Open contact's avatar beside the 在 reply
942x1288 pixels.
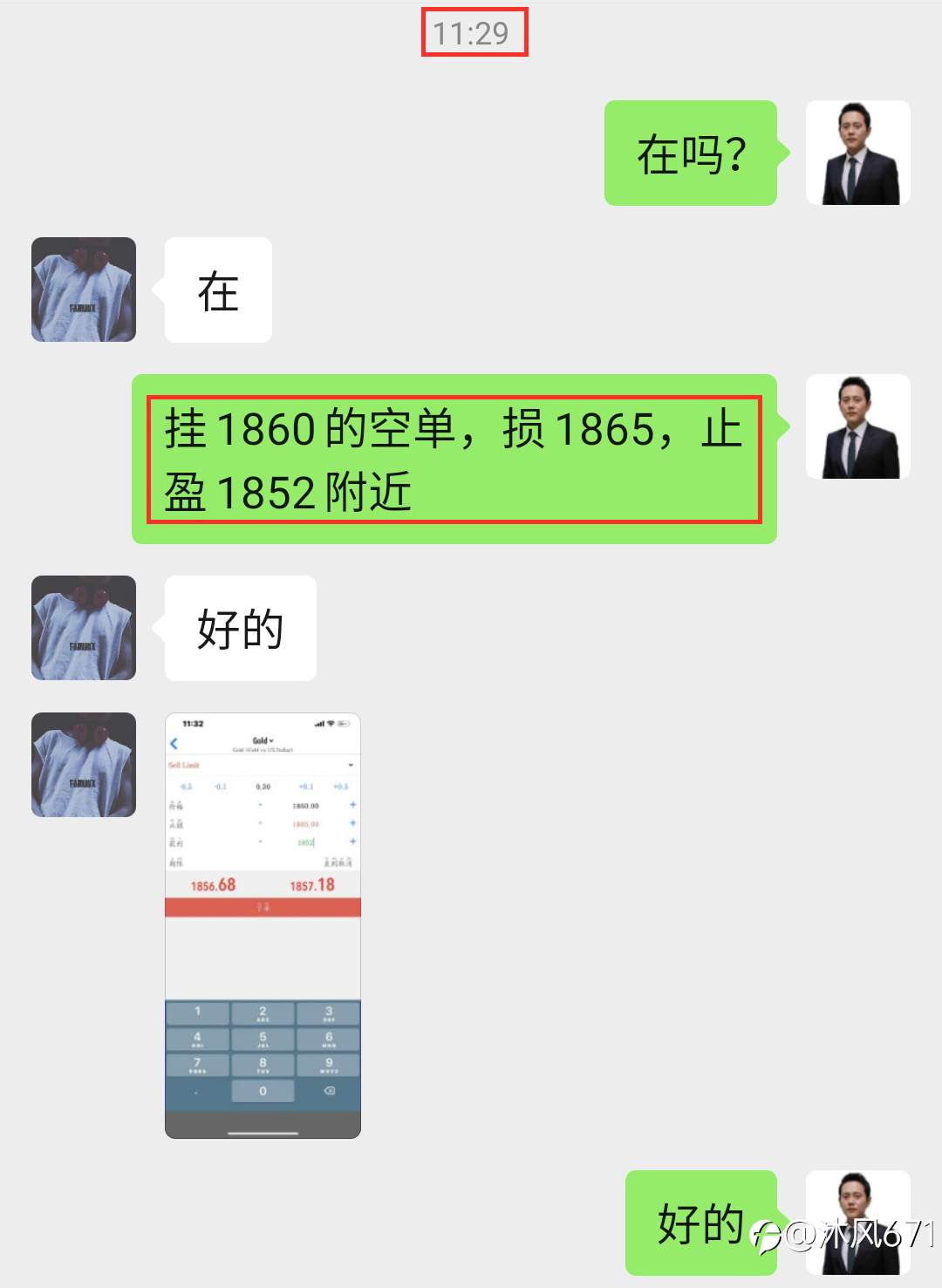coord(84,290)
